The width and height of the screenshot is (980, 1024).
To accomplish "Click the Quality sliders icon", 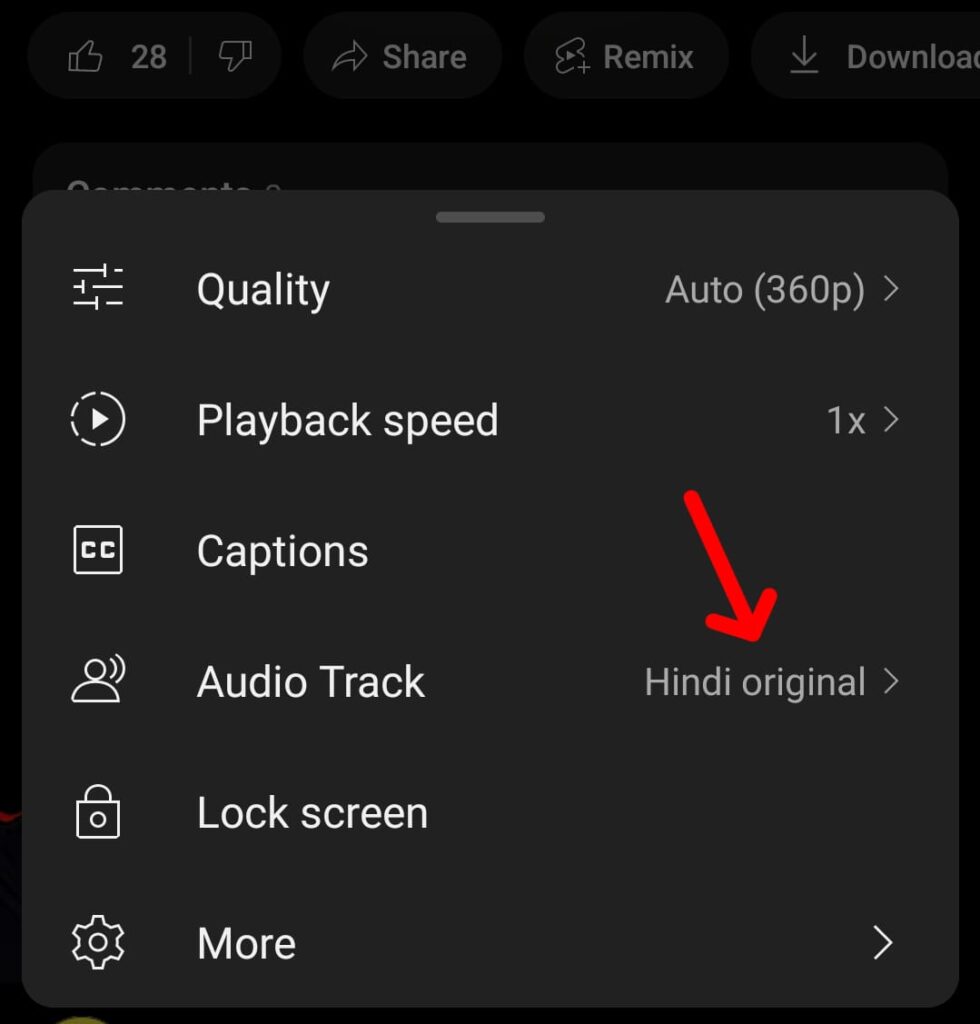I will pyautogui.click(x=96, y=288).
